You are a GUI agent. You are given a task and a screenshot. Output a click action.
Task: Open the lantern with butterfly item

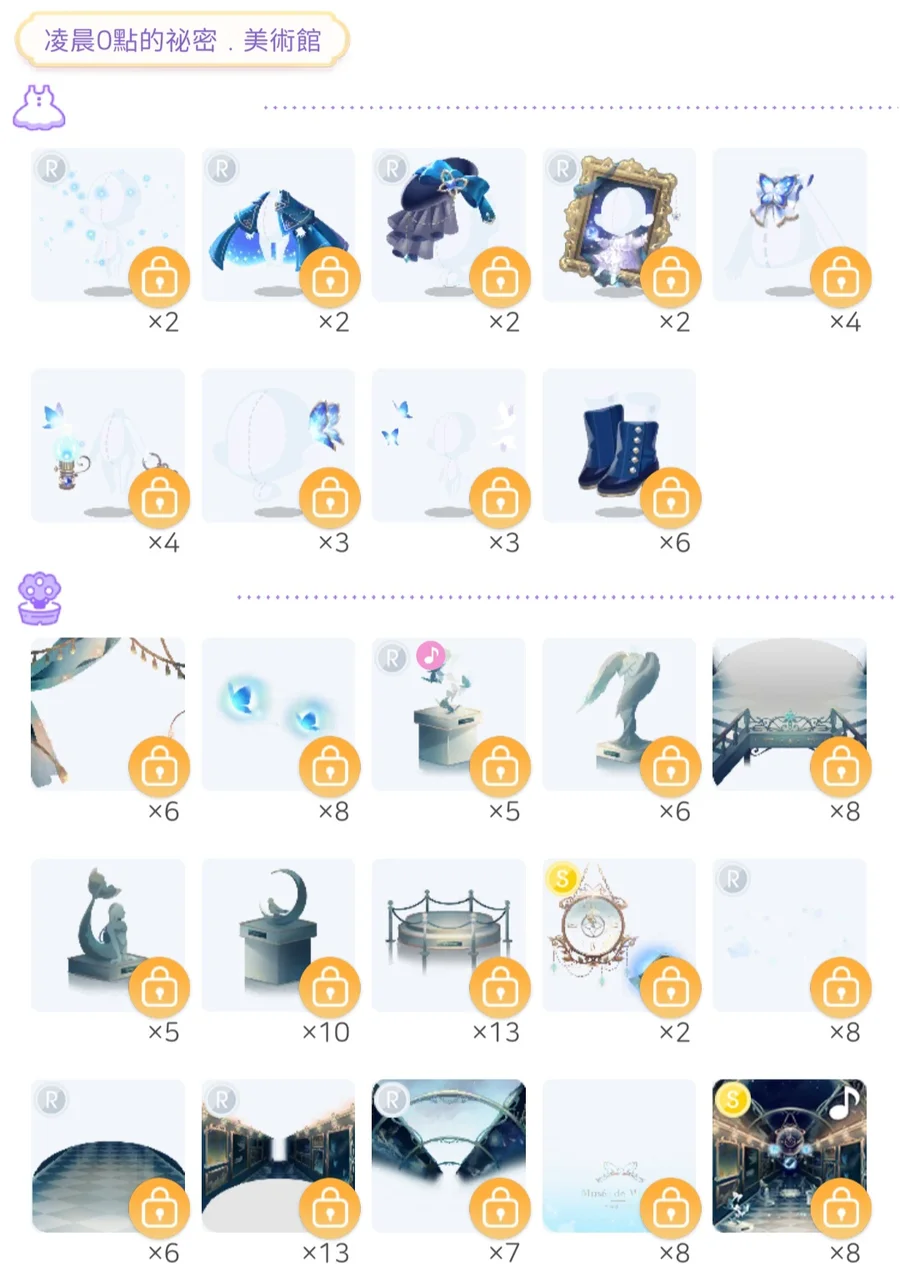[108, 445]
